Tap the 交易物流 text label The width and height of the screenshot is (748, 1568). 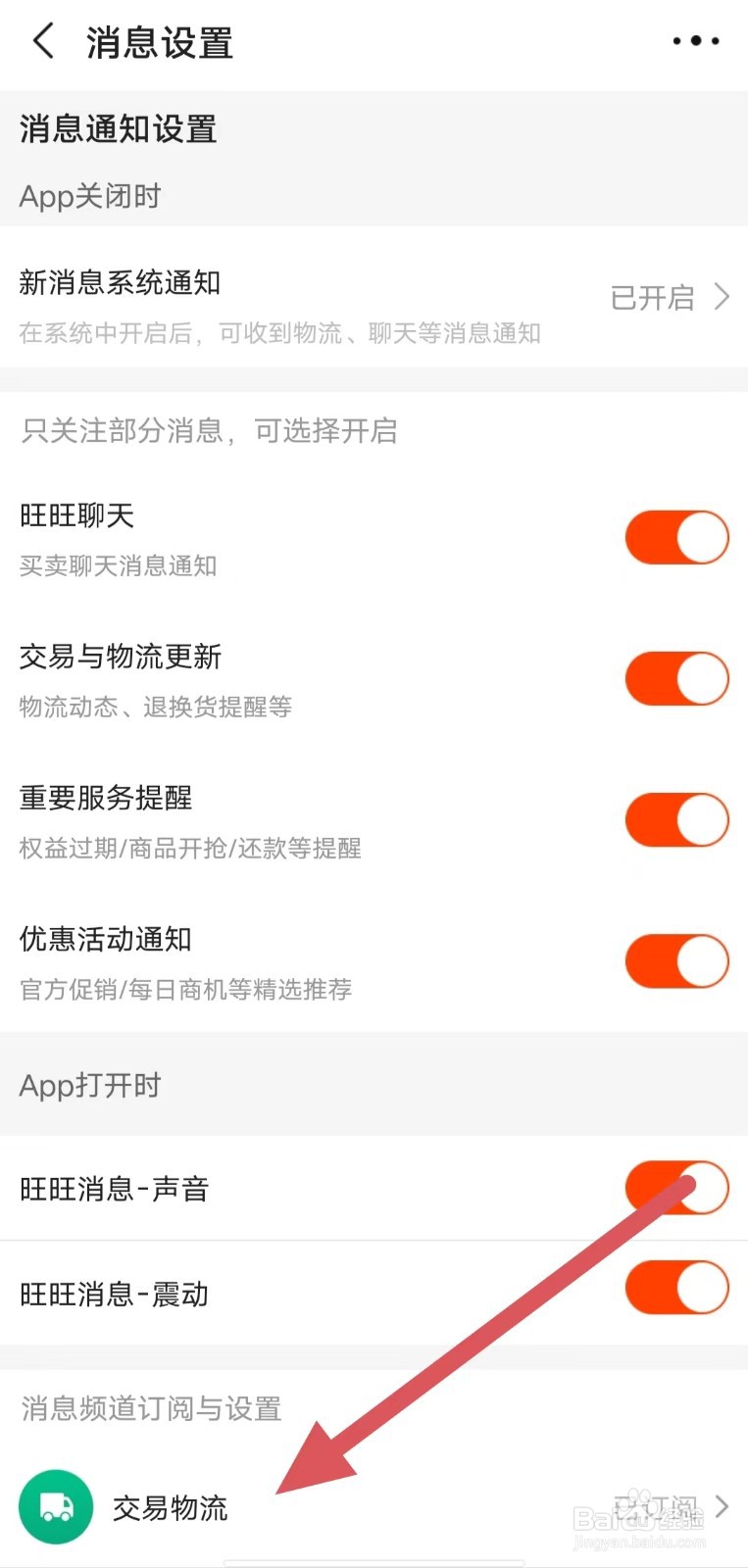pyautogui.click(x=171, y=1507)
